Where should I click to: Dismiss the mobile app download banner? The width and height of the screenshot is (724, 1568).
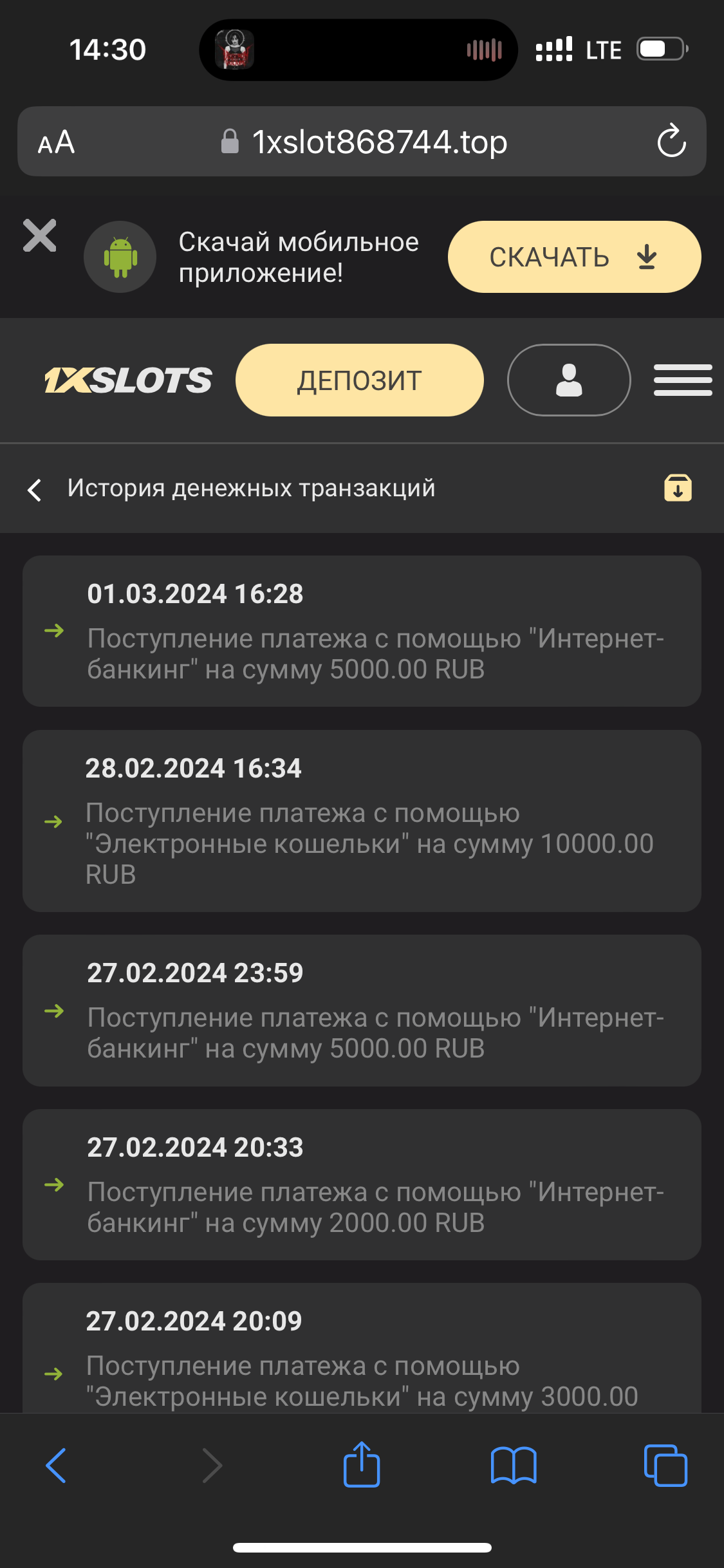click(40, 236)
